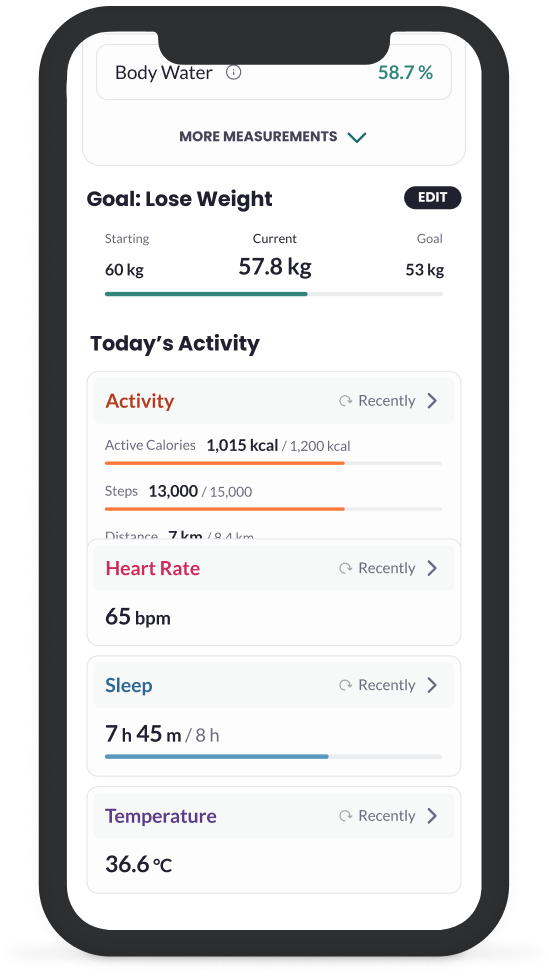Edit the Lose Weight goal
Viewport: 549px width, 976px height.
click(x=433, y=198)
